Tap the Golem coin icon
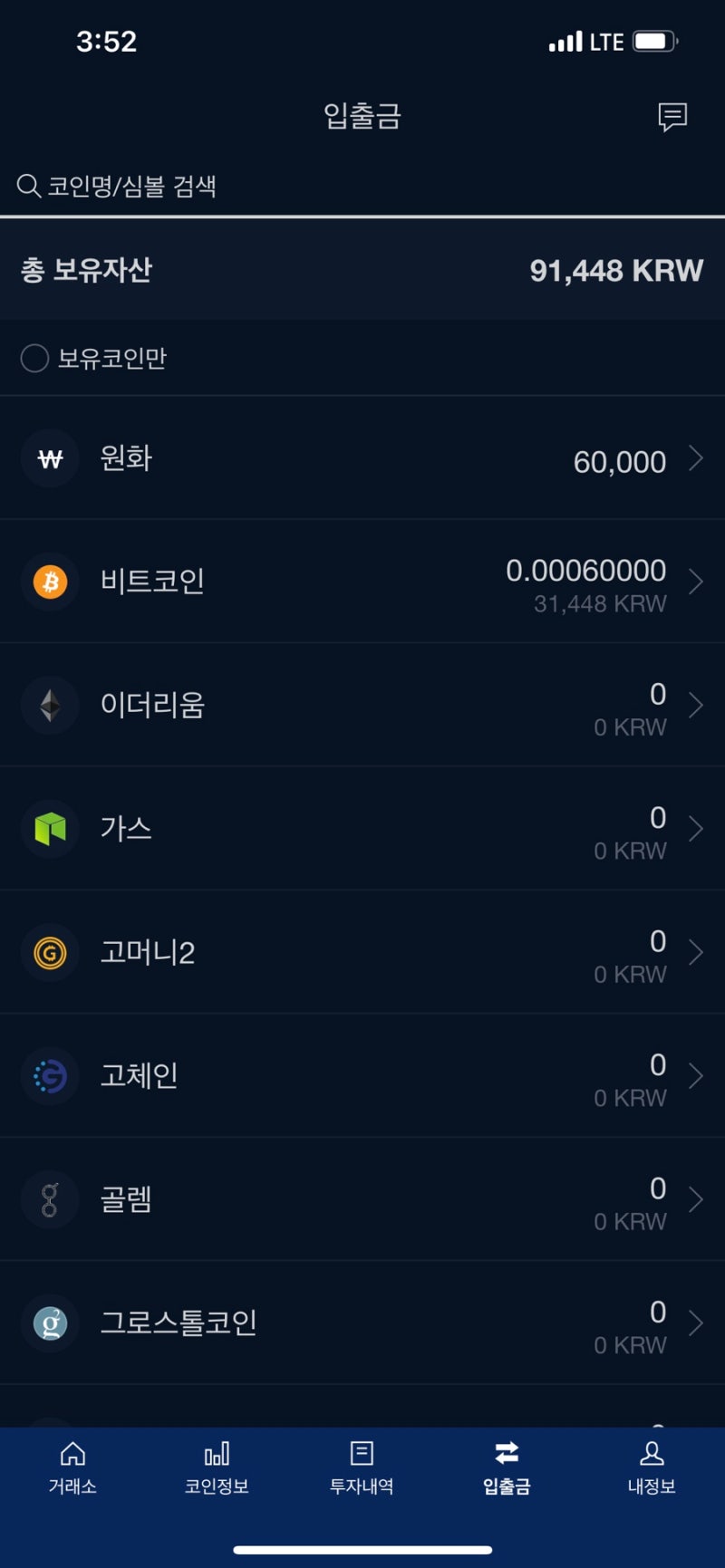The image size is (725, 1568). [50, 1199]
